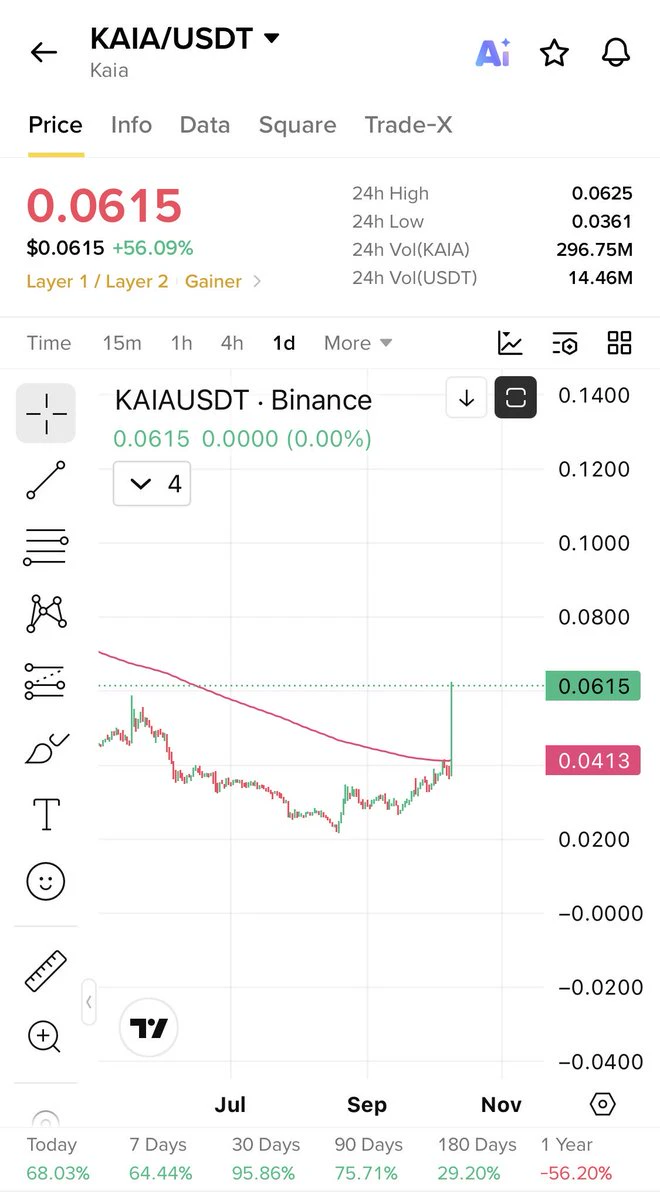Add KAIA/USDT to favorites with the star
Viewport: 660px width, 1200px height.
tap(554, 53)
